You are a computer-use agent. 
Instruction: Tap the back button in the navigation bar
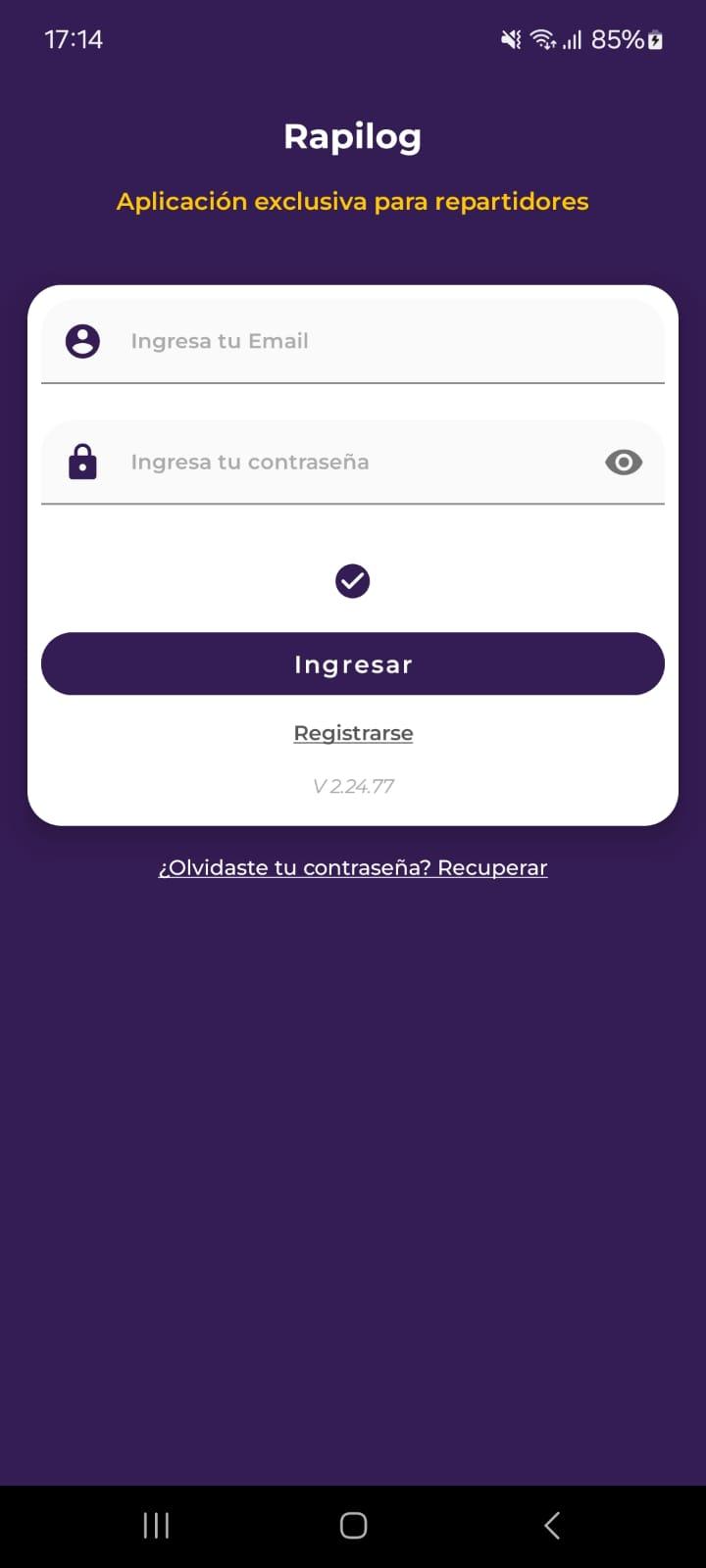(551, 1525)
